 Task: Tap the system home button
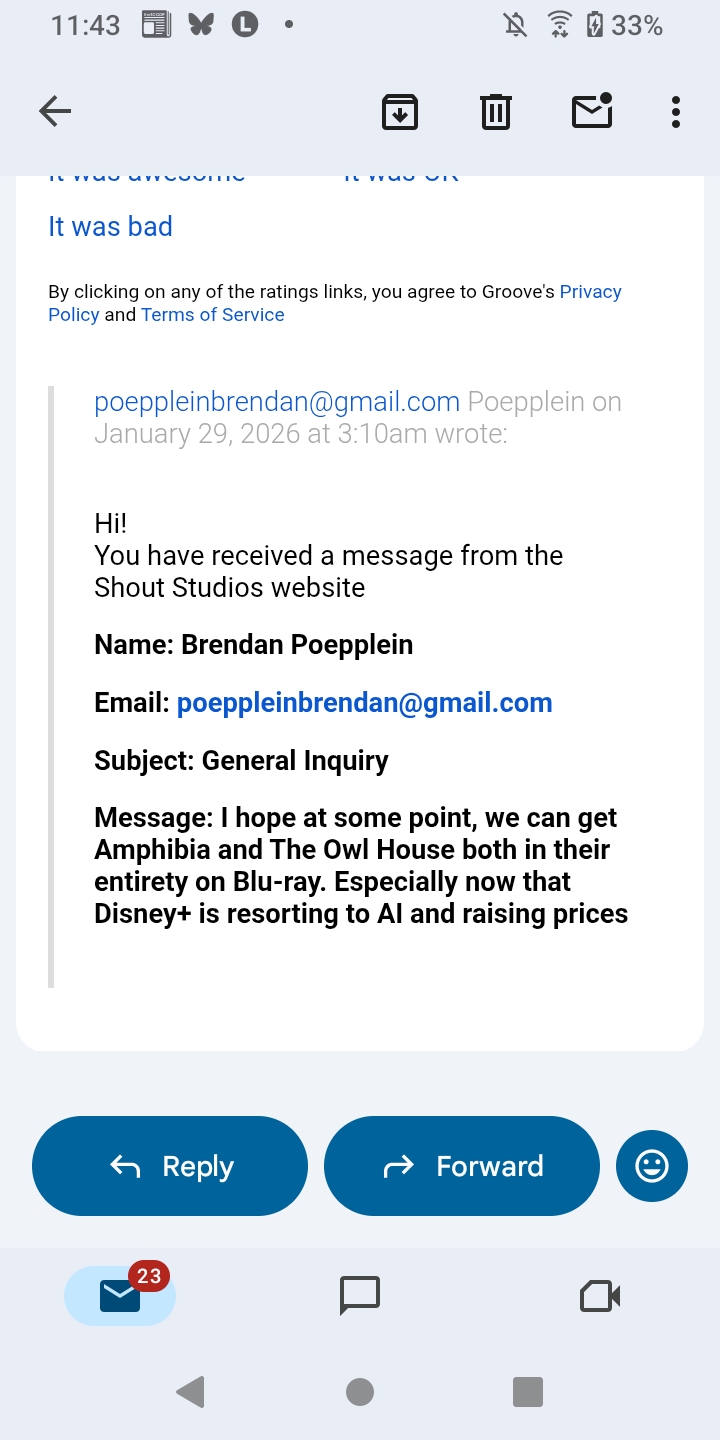pos(360,1391)
